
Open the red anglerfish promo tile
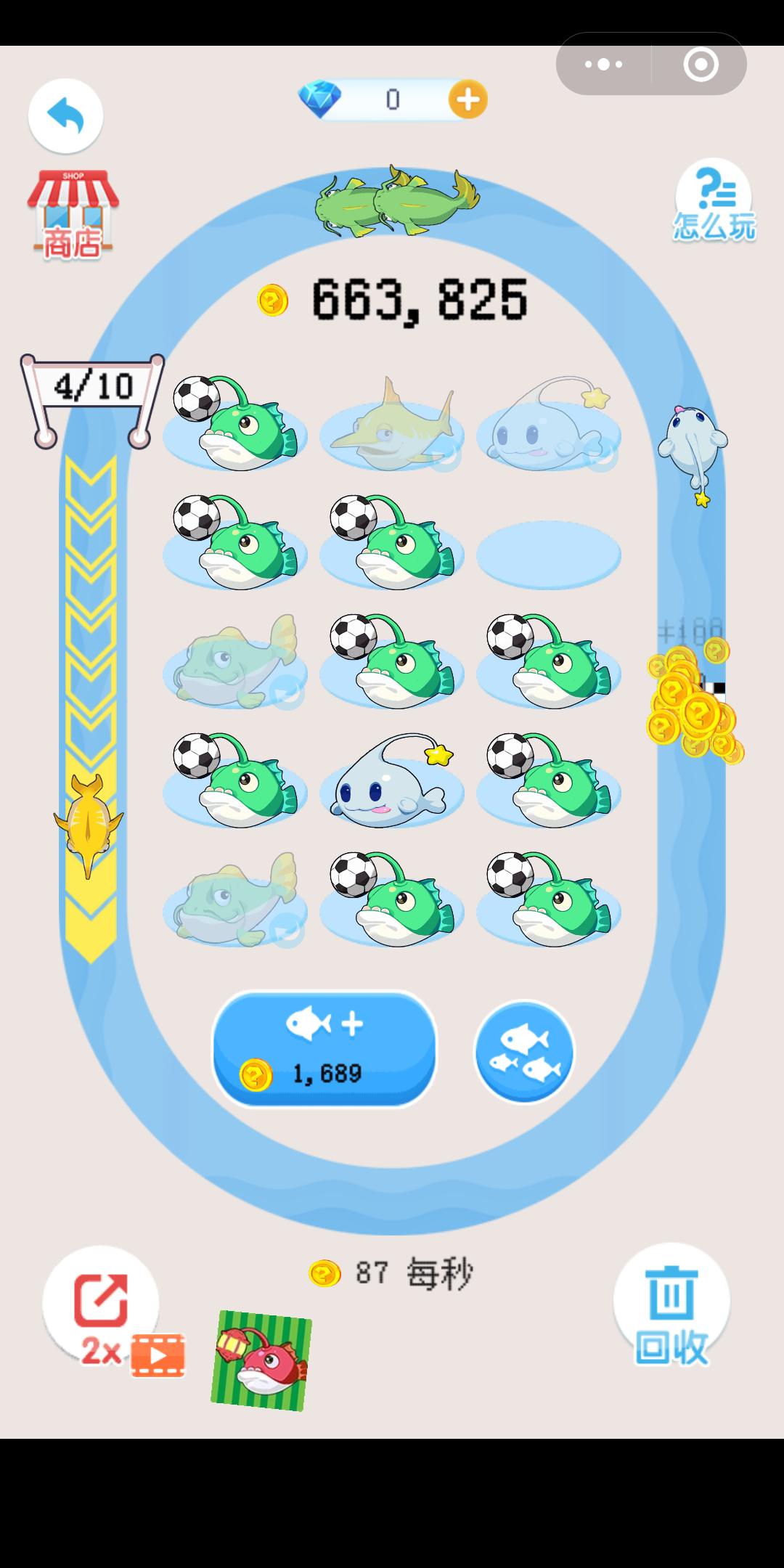[x=261, y=1360]
